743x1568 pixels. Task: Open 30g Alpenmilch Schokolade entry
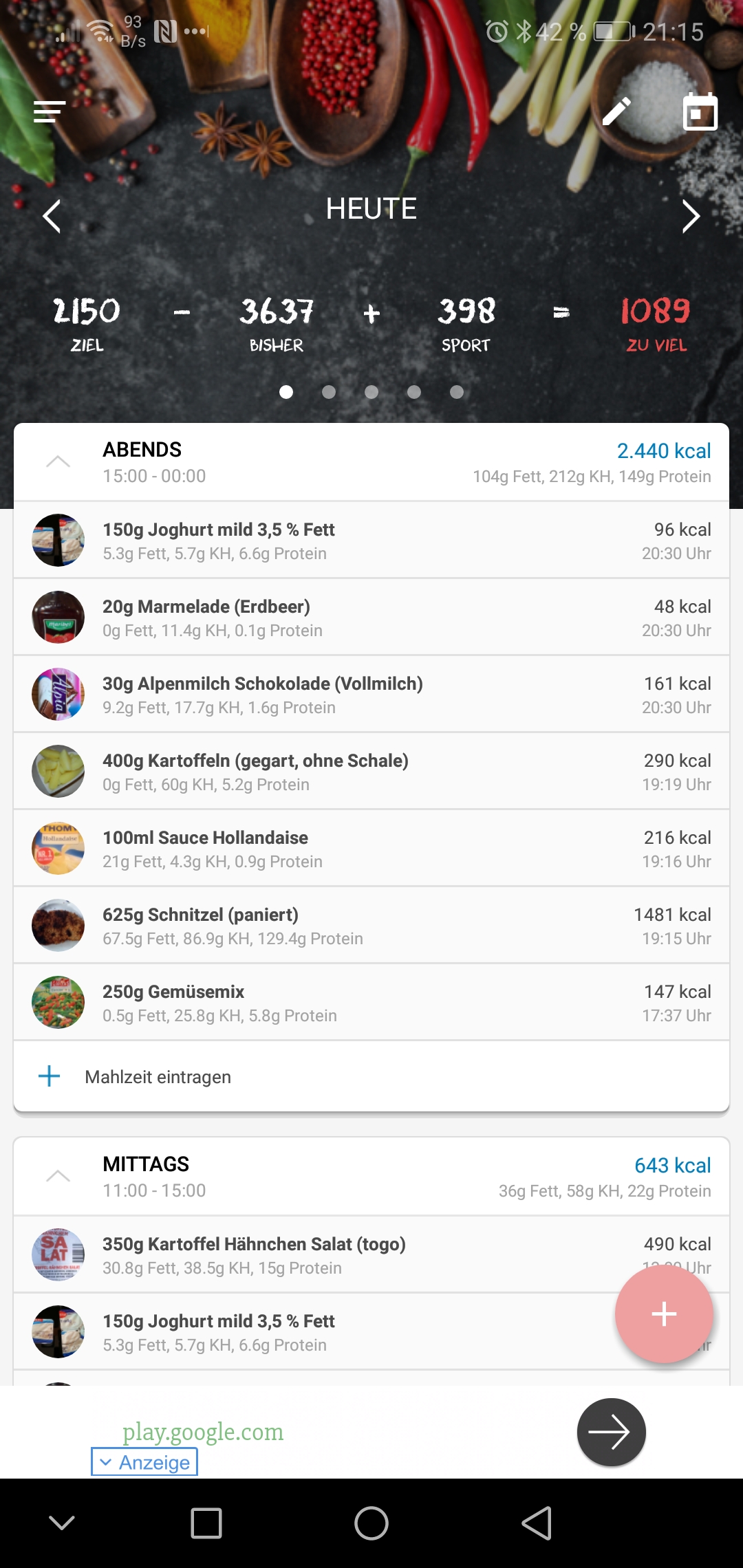click(x=371, y=695)
